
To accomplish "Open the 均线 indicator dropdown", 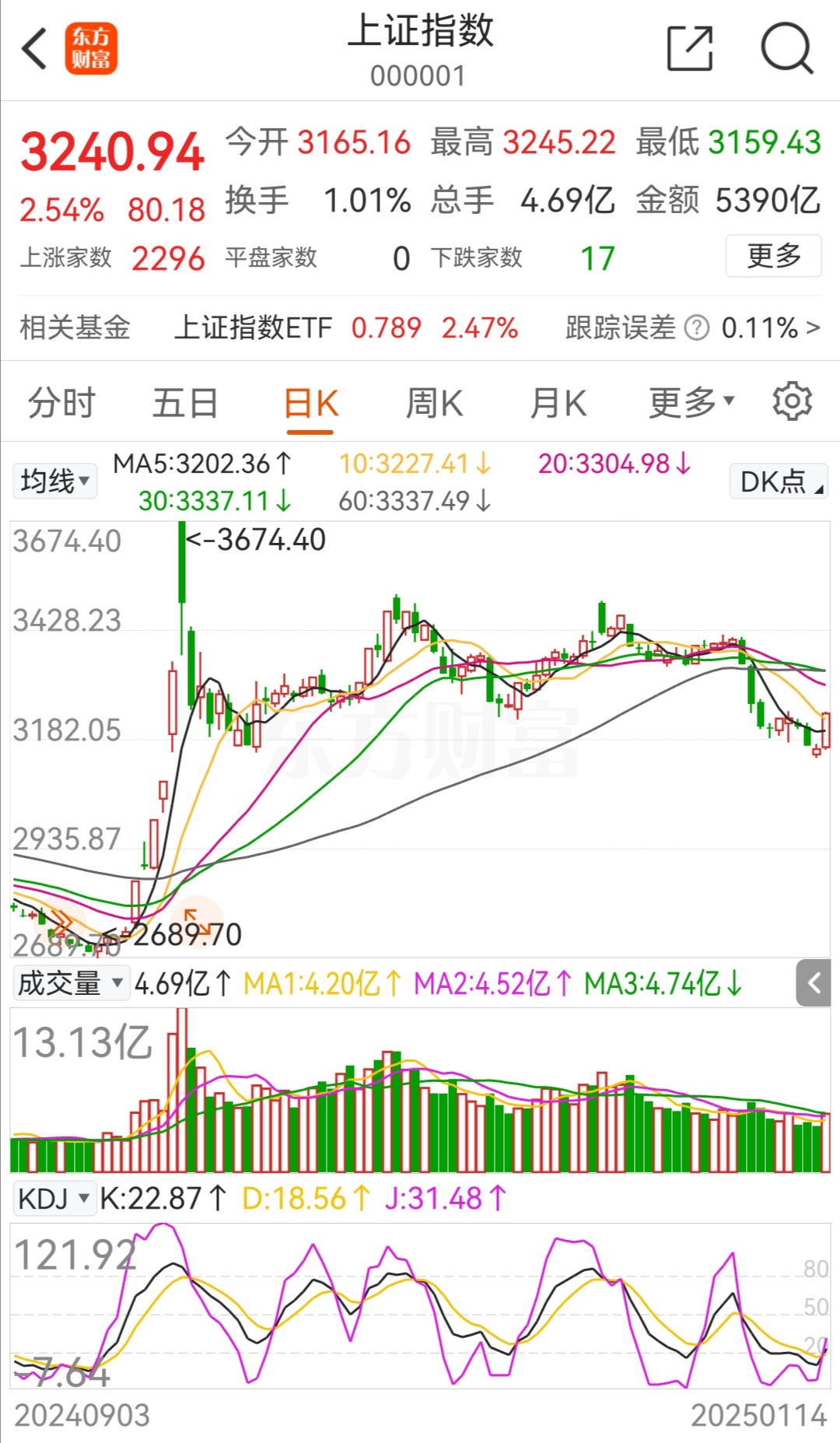I will (54, 480).
